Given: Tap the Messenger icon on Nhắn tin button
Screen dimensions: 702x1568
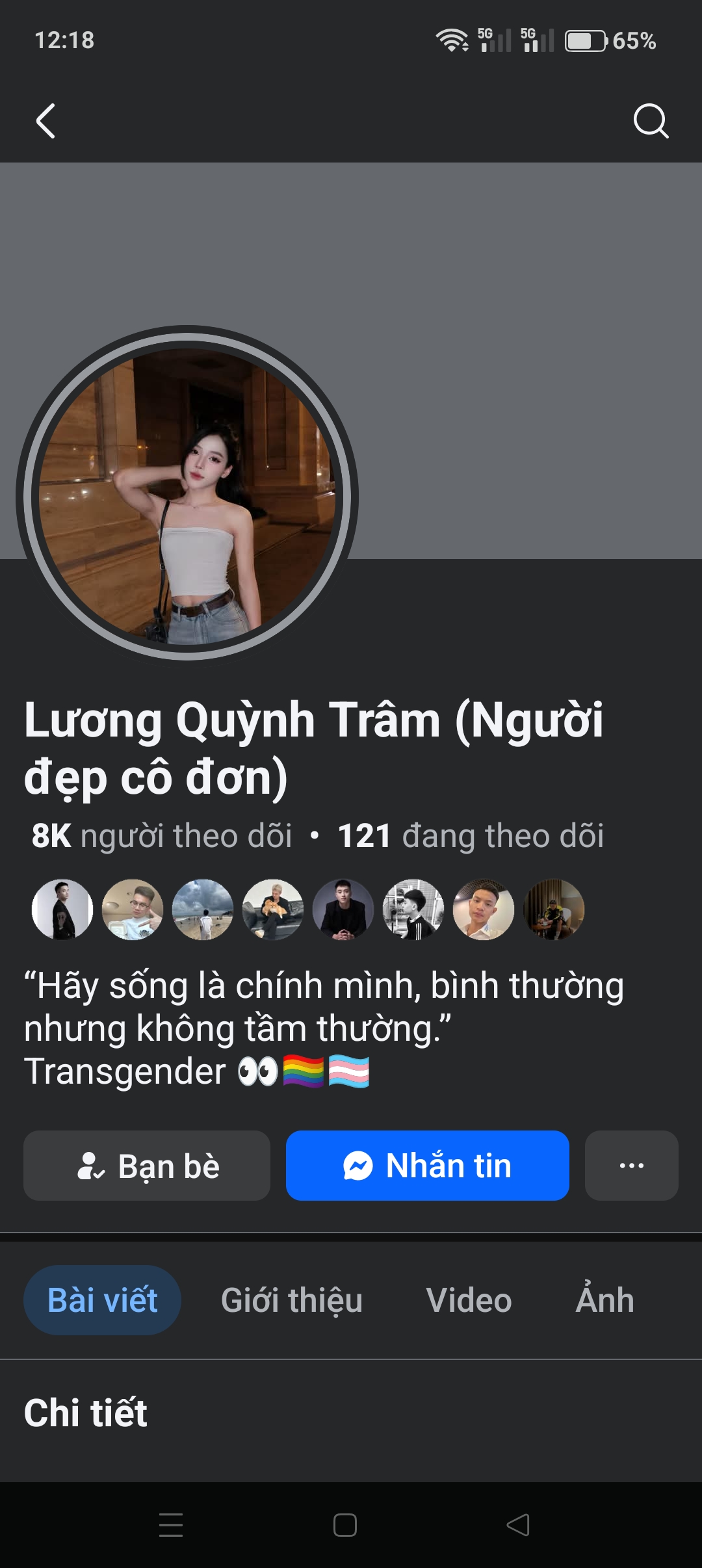Looking at the screenshot, I should 358,1166.
